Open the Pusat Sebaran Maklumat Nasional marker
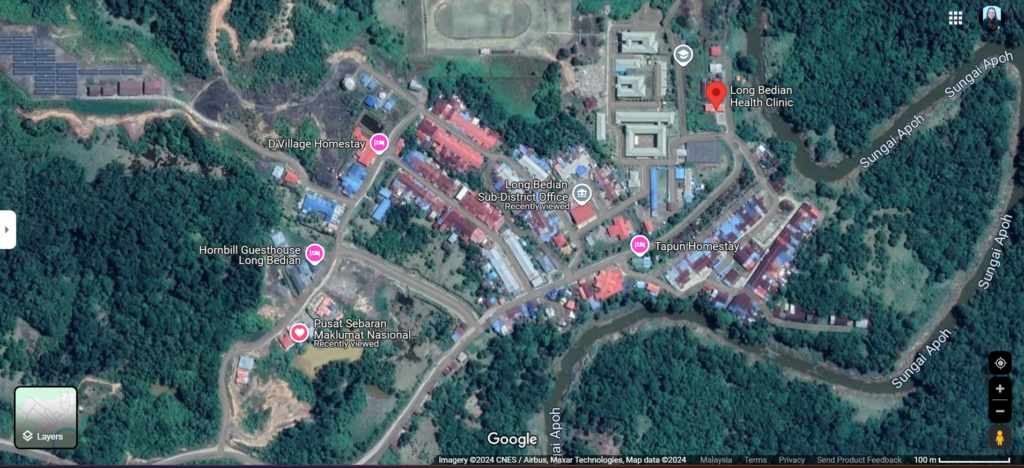The image size is (1024, 468). point(299,333)
